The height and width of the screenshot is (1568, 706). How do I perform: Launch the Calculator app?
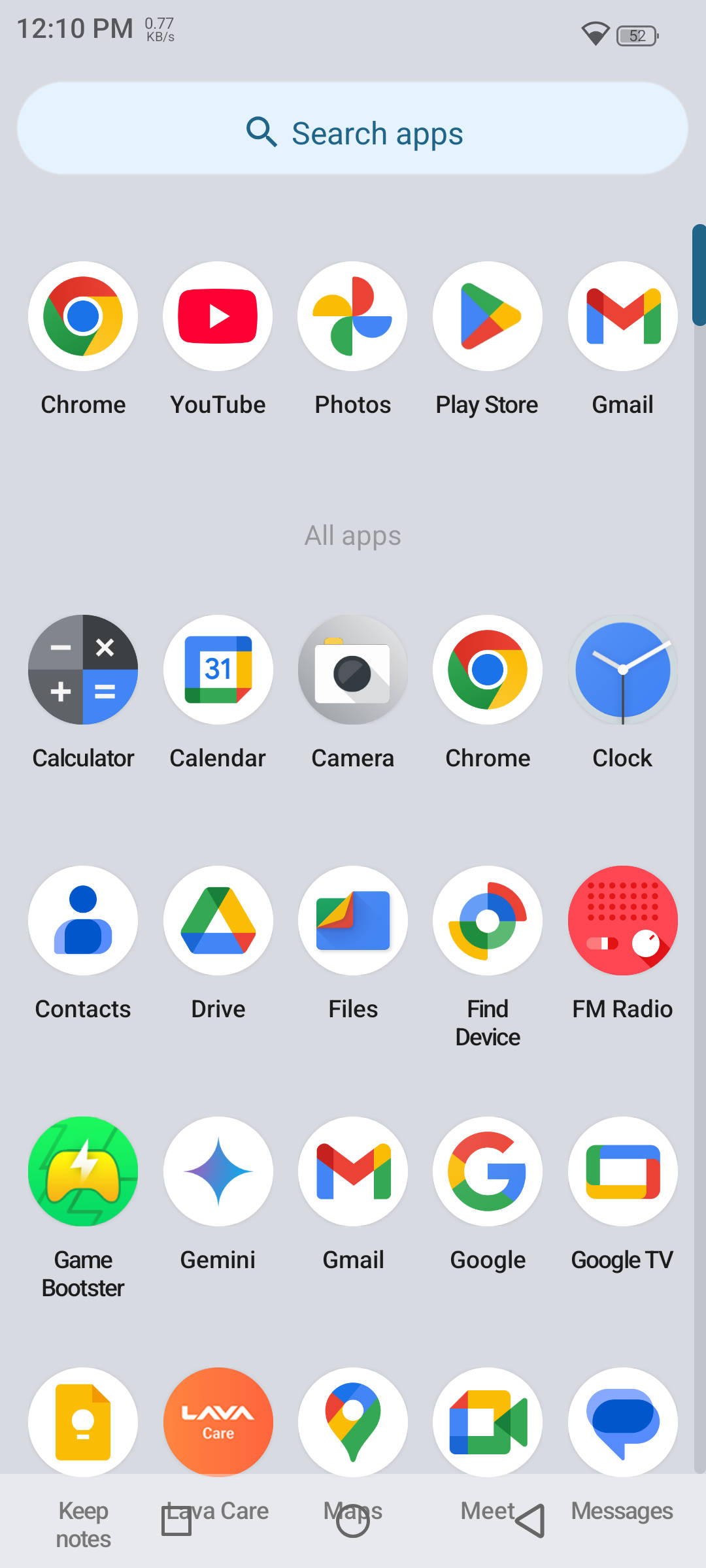tap(83, 670)
